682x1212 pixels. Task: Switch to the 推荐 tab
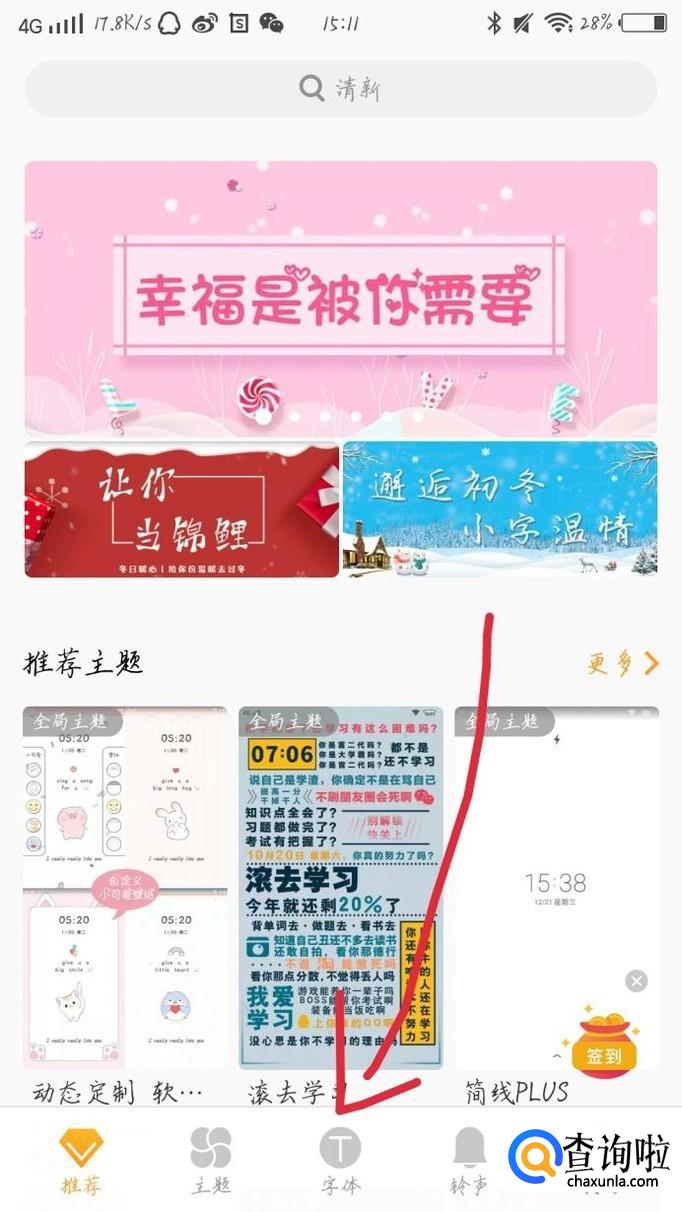pyautogui.click(x=81, y=1160)
